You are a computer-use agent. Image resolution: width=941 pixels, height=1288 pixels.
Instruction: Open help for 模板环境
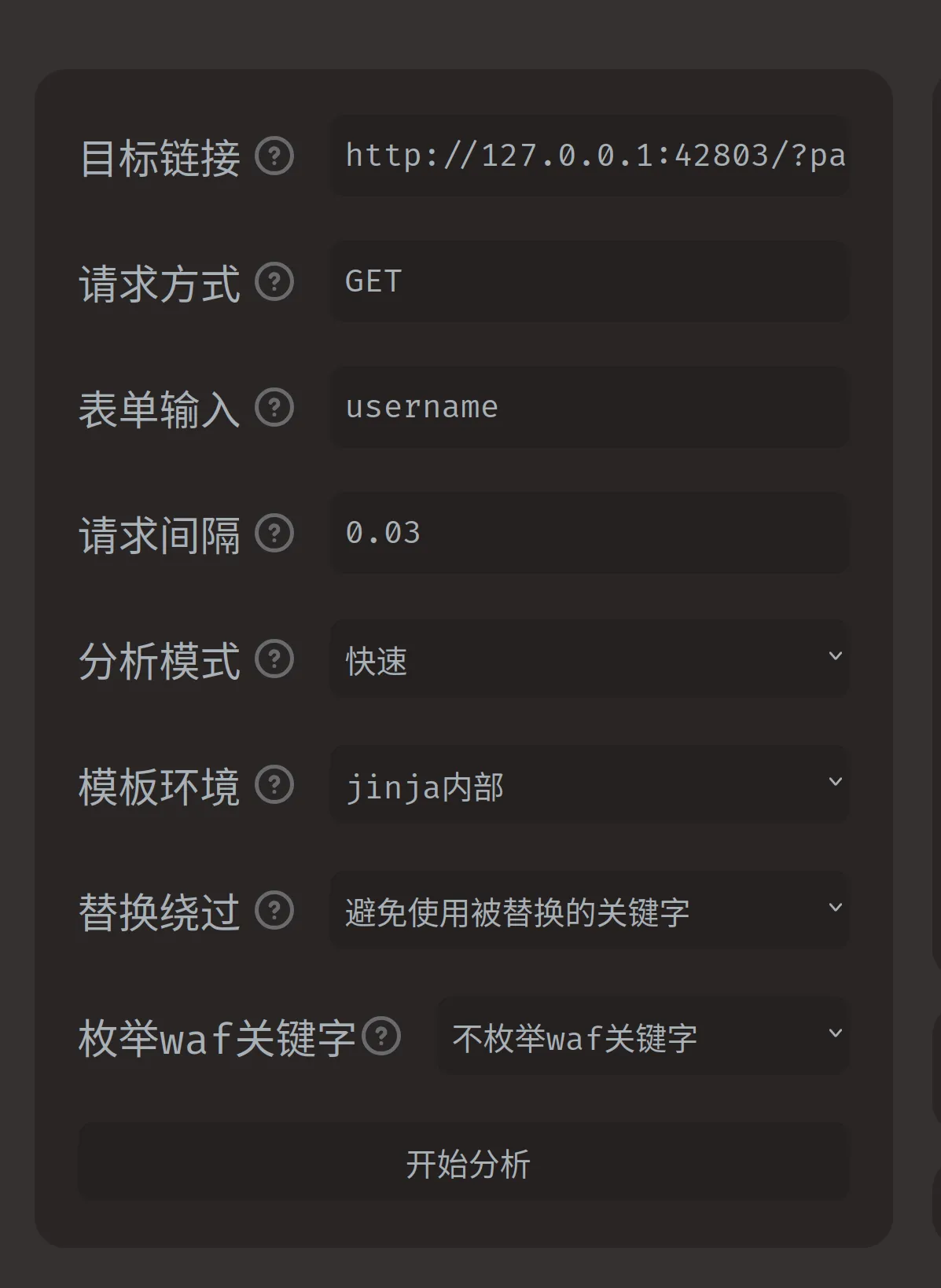[x=274, y=784]
